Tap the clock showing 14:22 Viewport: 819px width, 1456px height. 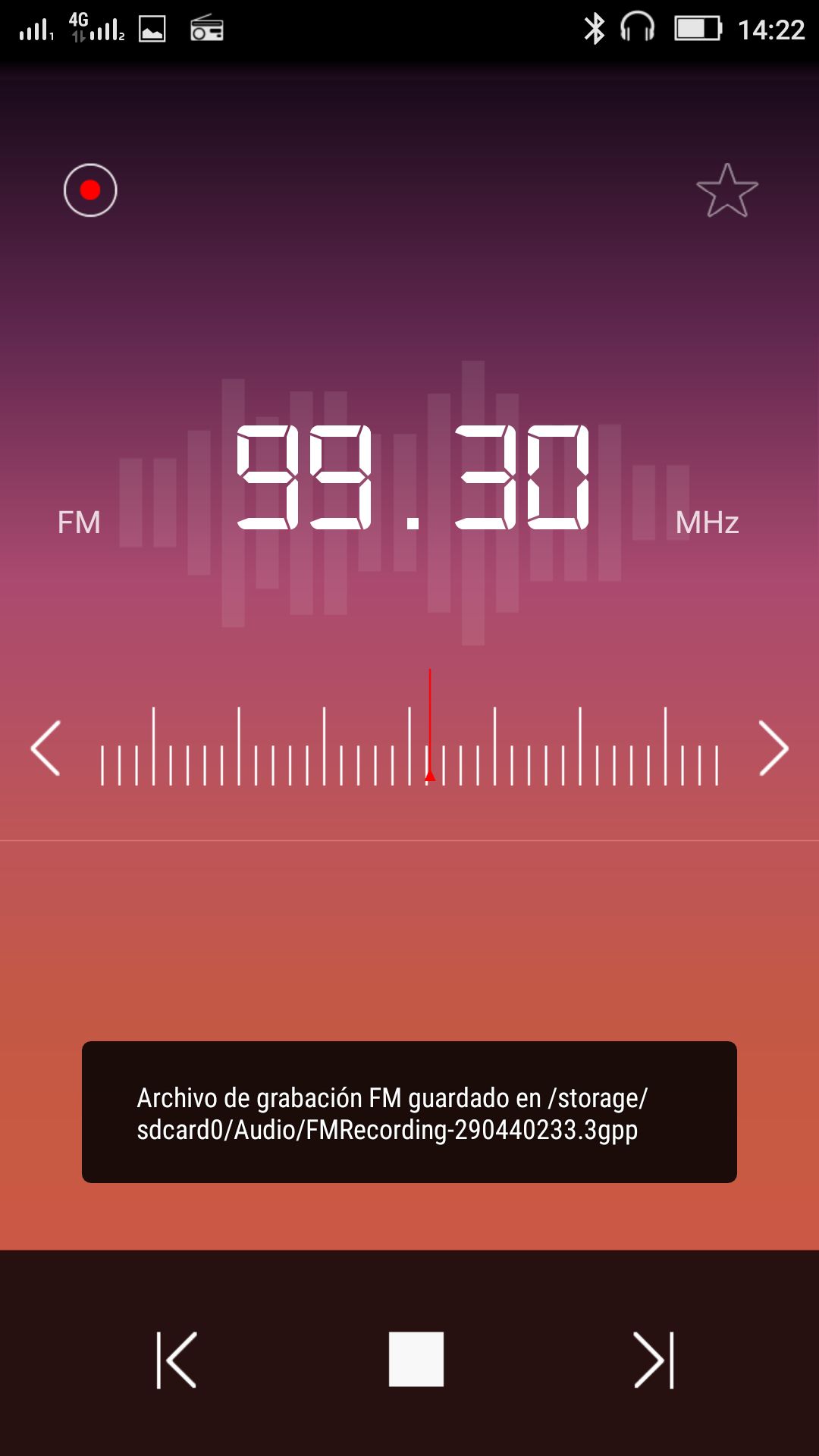pyautogui.click(x=771, y=30)
